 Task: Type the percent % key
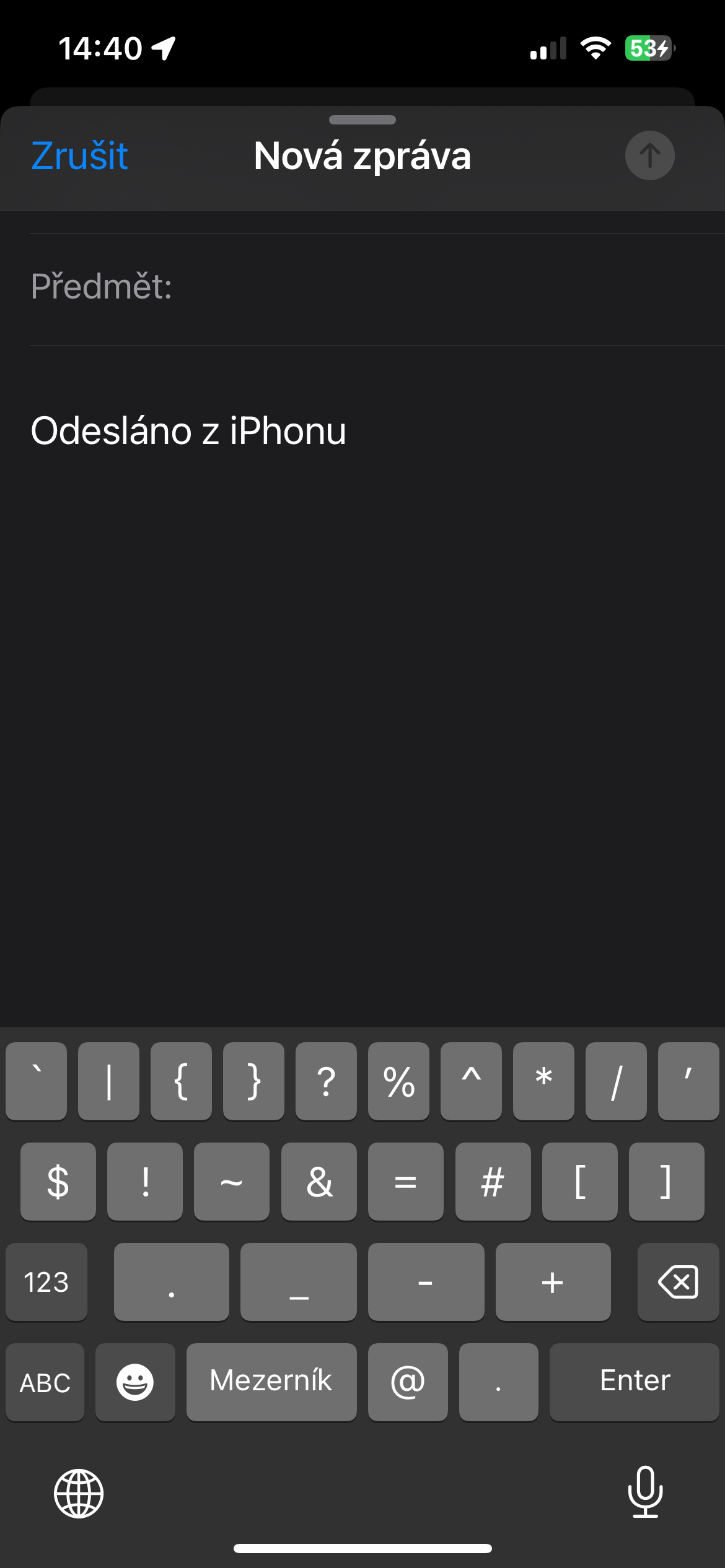click(x=398, y=1081)
